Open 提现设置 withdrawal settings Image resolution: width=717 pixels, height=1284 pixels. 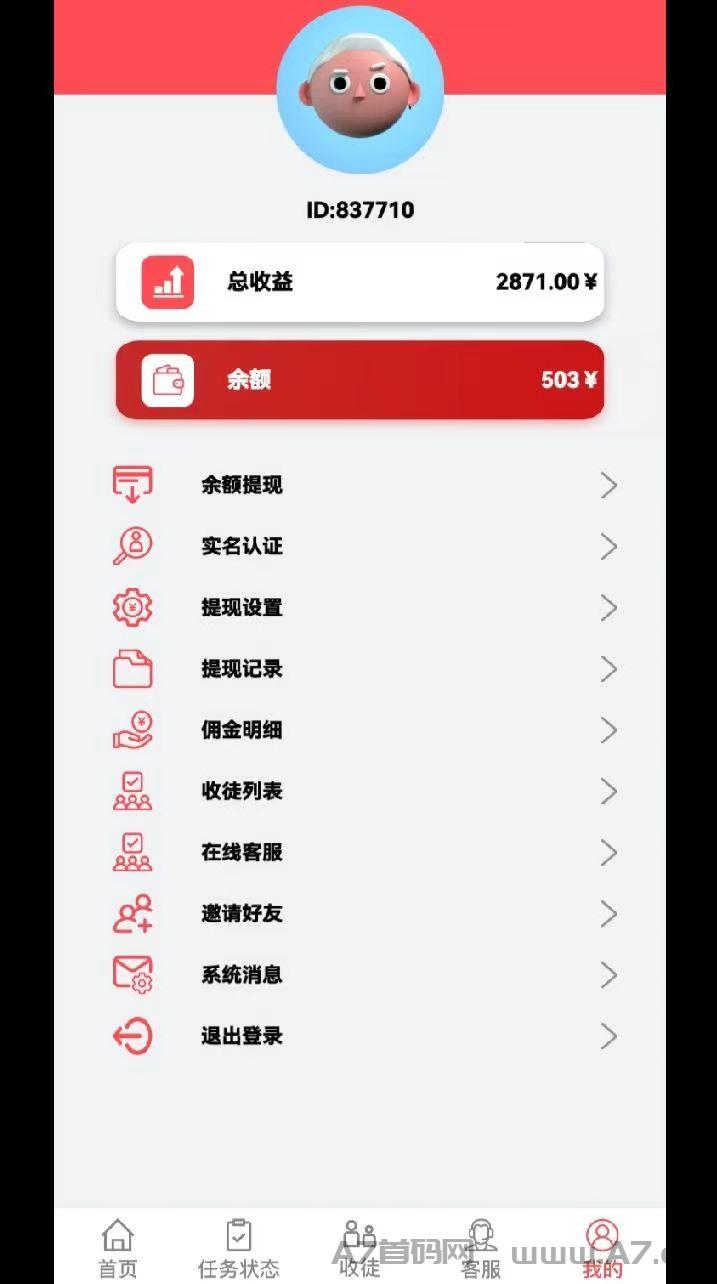click(364, 607)
